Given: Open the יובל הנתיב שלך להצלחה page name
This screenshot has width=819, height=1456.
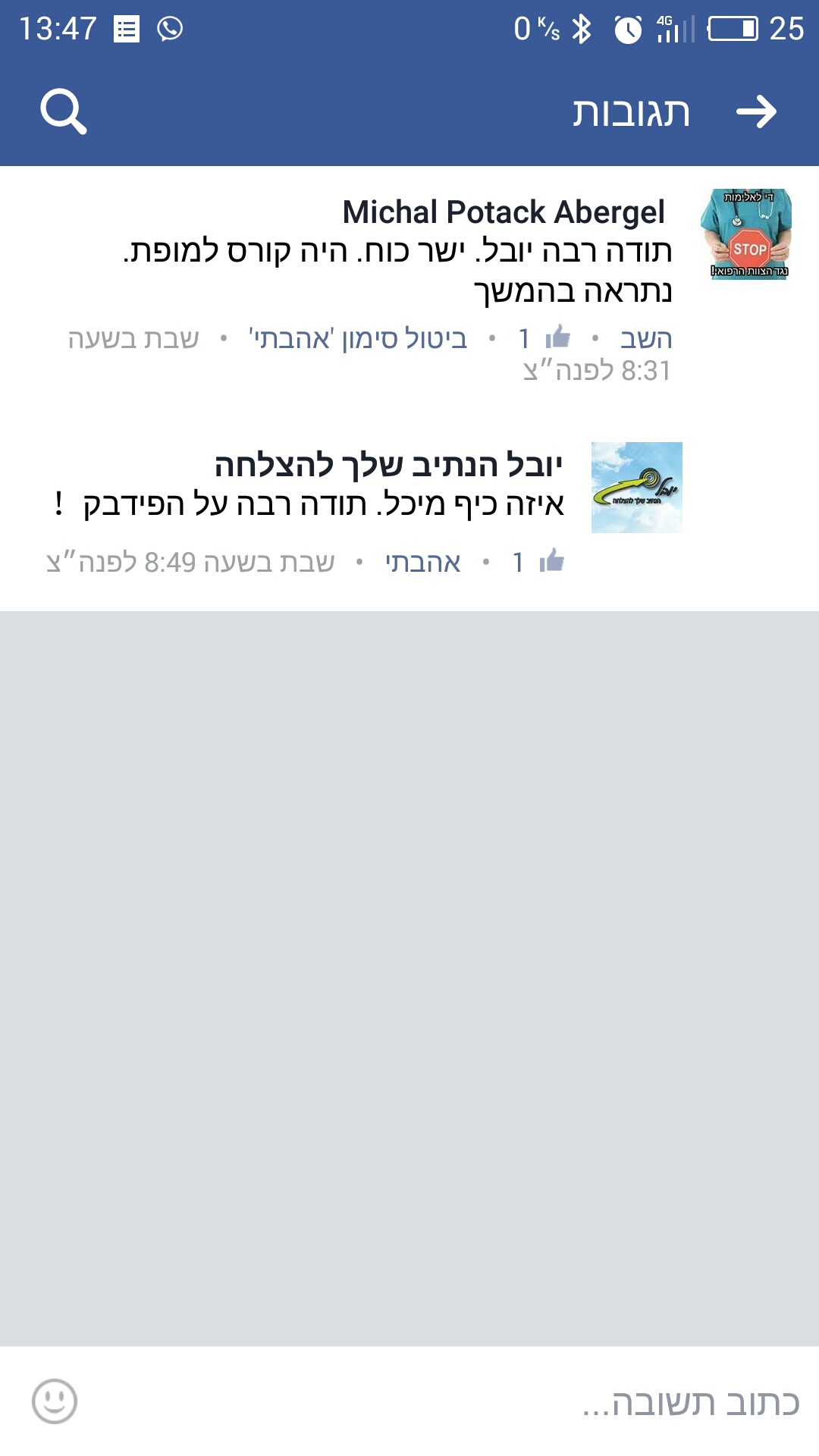Looking at the screenshot, I should point(389,465).
